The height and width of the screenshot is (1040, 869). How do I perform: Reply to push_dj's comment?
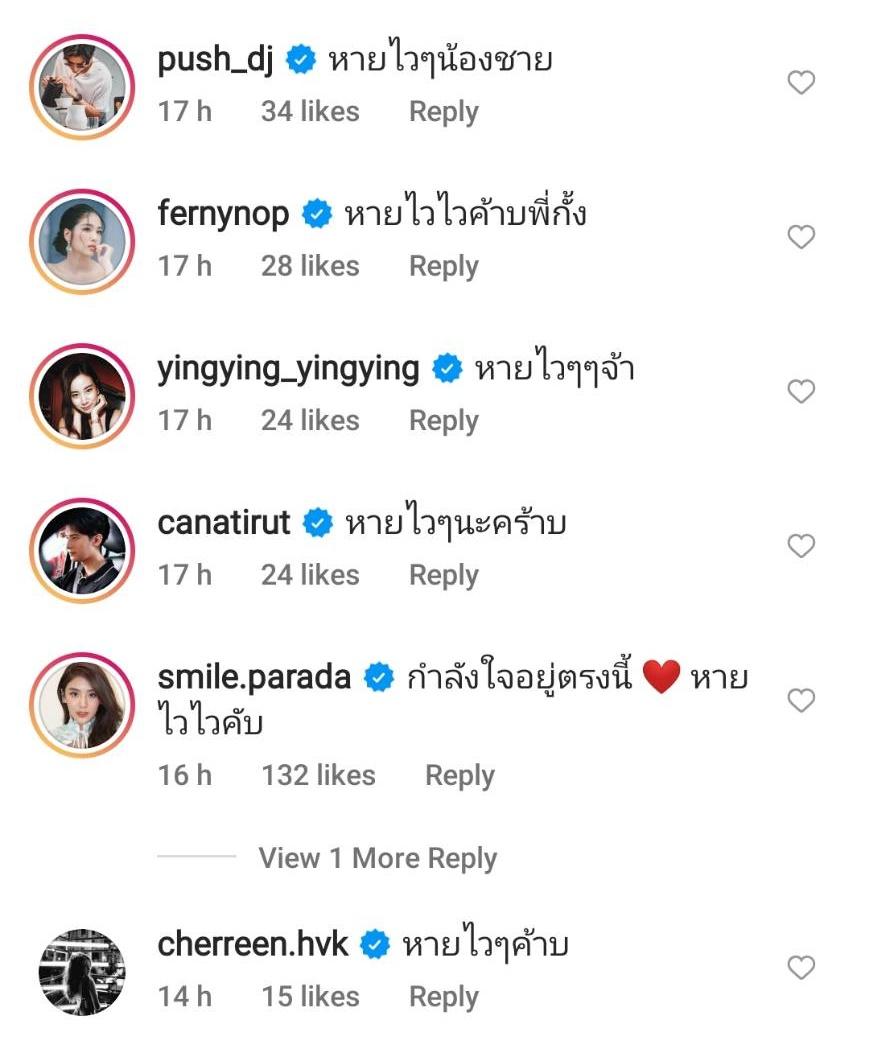pyautogui.click(x=443, y=112)
